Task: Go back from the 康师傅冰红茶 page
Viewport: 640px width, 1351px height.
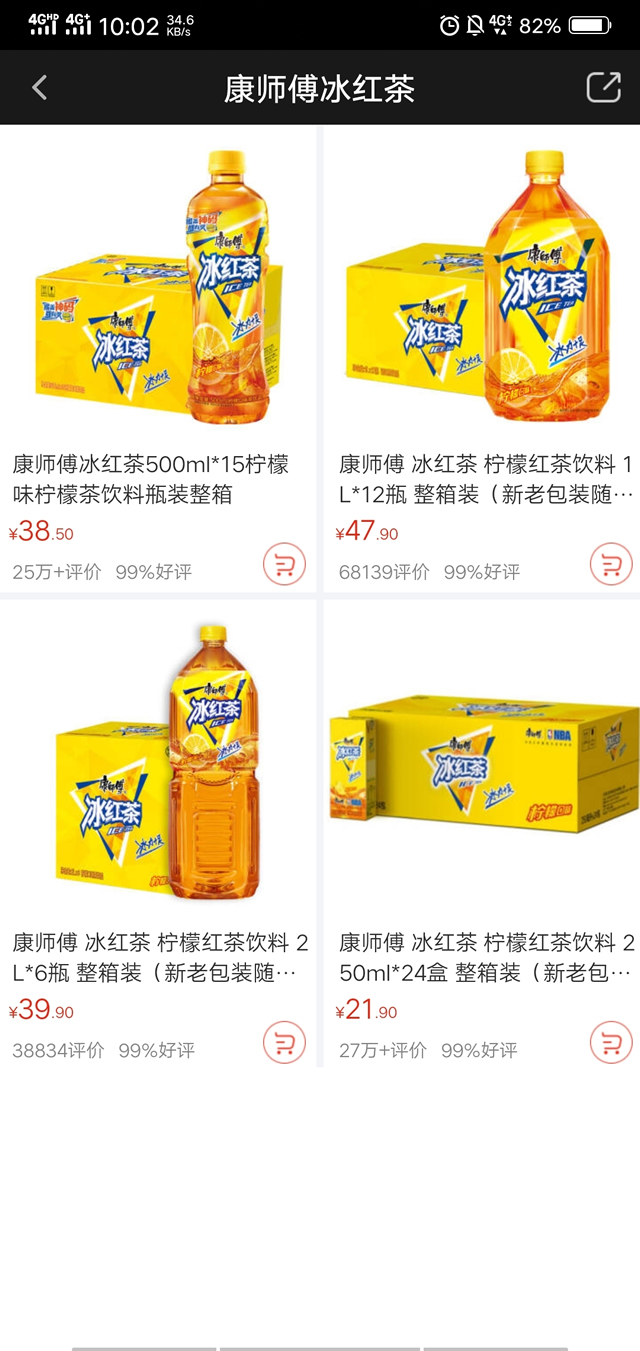Action: 40,88
